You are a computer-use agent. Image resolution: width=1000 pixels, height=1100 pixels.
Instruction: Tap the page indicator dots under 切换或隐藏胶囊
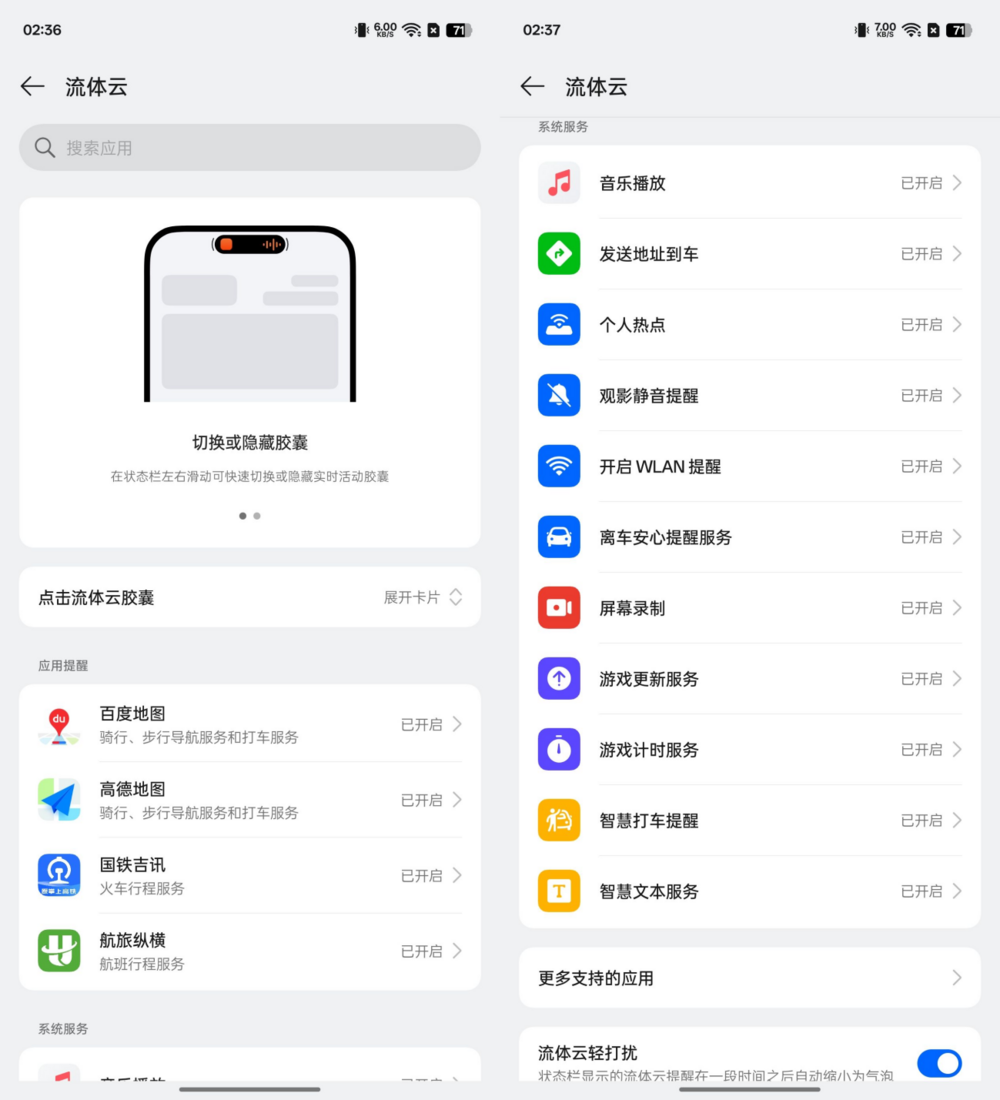coord(250,516)
